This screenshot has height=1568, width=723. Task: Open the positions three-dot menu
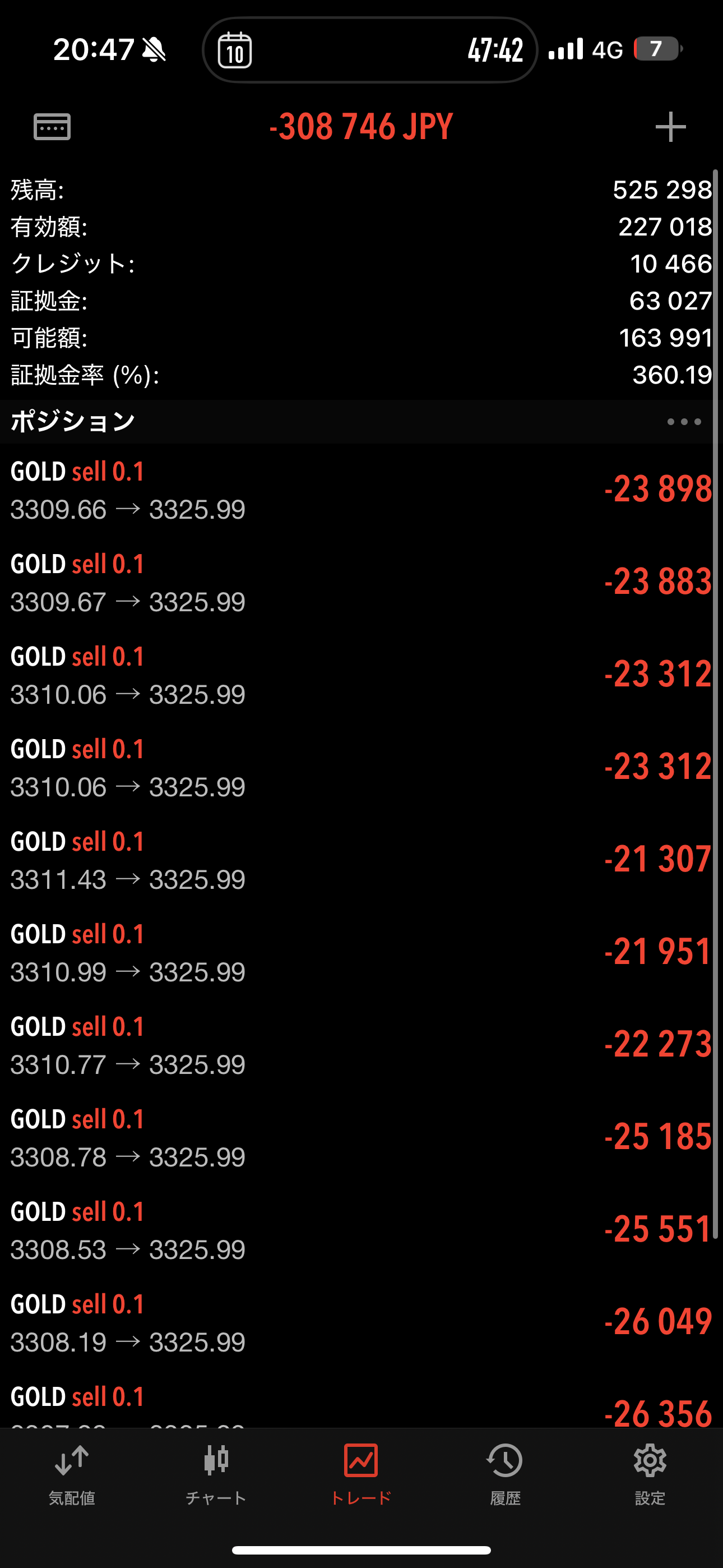(684, 421)
